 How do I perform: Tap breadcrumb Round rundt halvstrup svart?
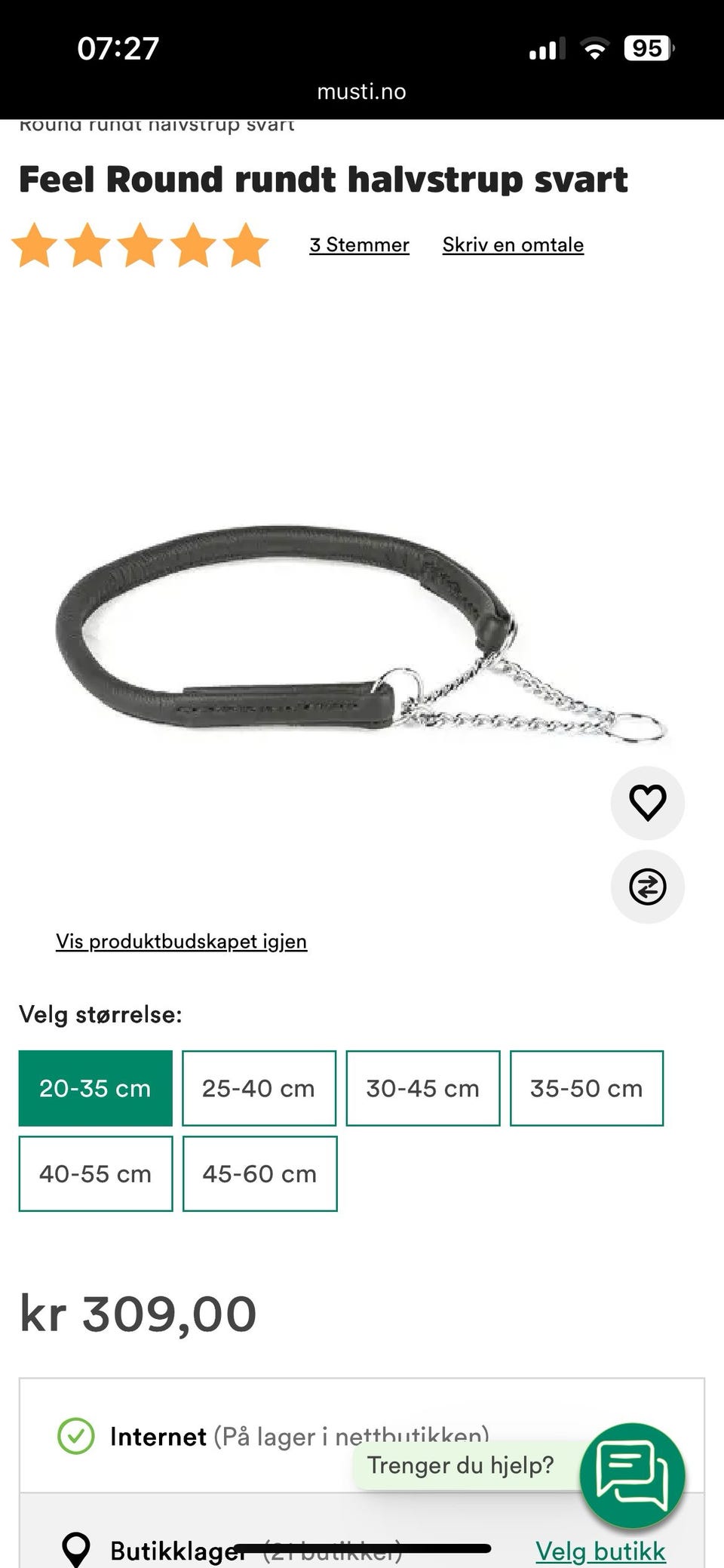click(x=157, y=124)
